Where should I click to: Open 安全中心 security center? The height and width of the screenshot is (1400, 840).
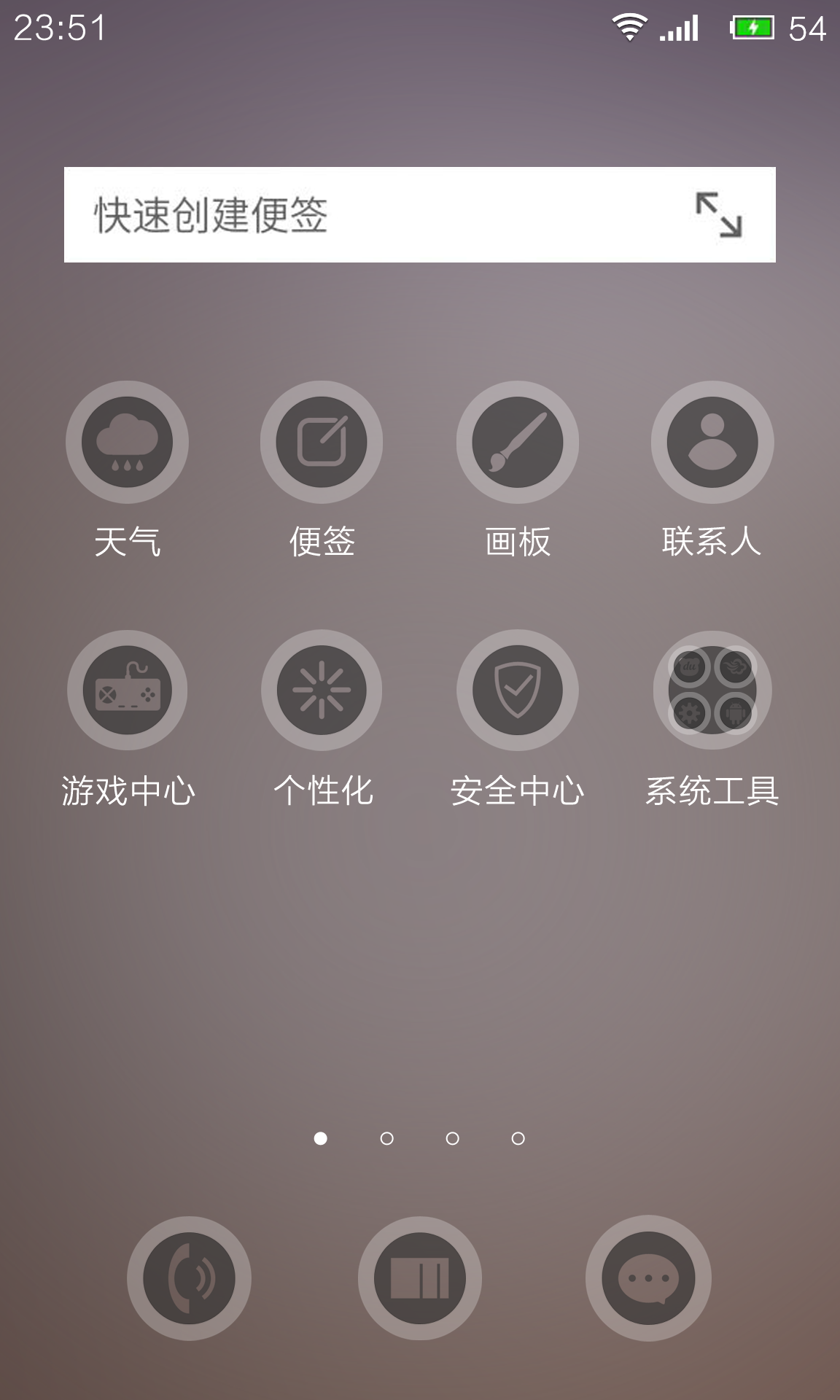pyautogui.click(x=518, y=691)
